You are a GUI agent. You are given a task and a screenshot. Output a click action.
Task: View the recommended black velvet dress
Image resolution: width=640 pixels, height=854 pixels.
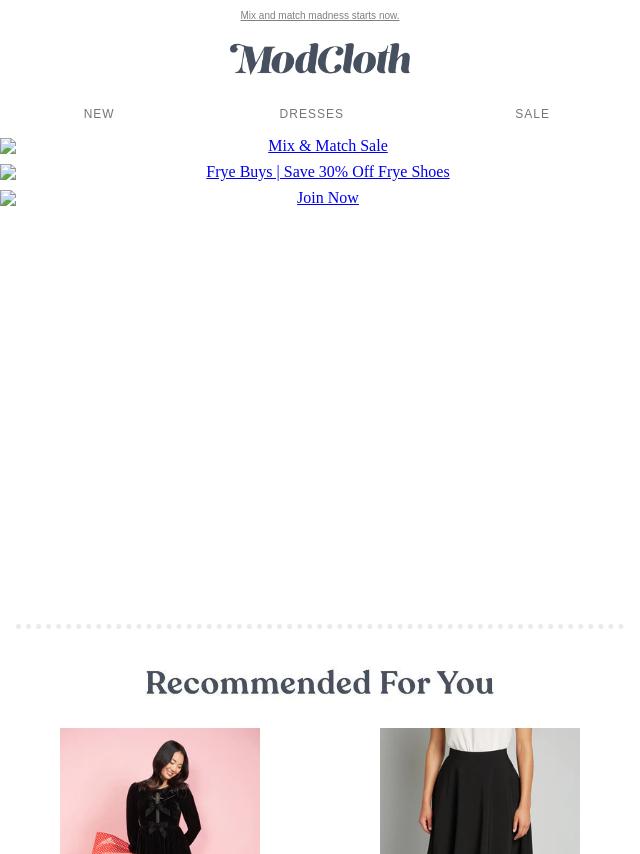click(x=160, y=790)
